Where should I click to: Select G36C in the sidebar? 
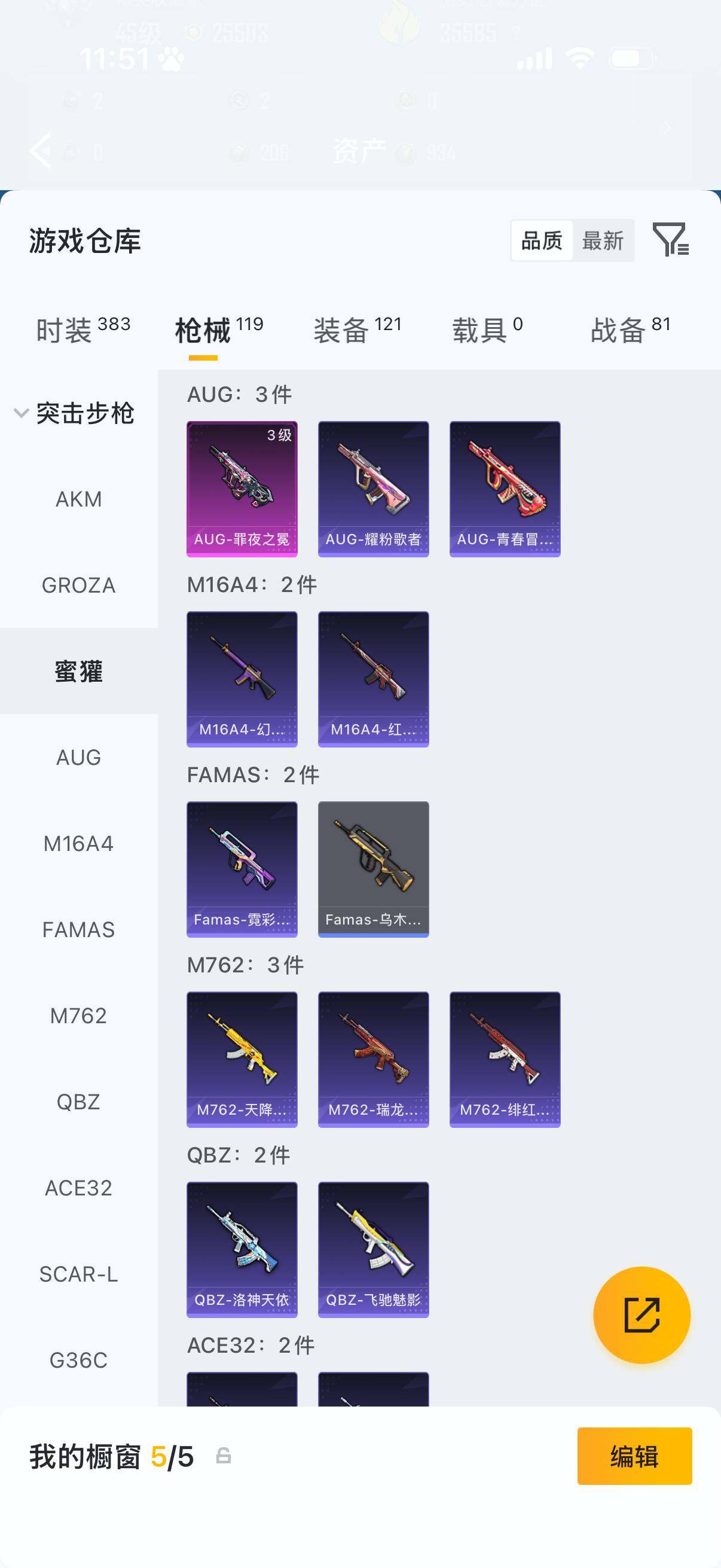[78, 1360]
